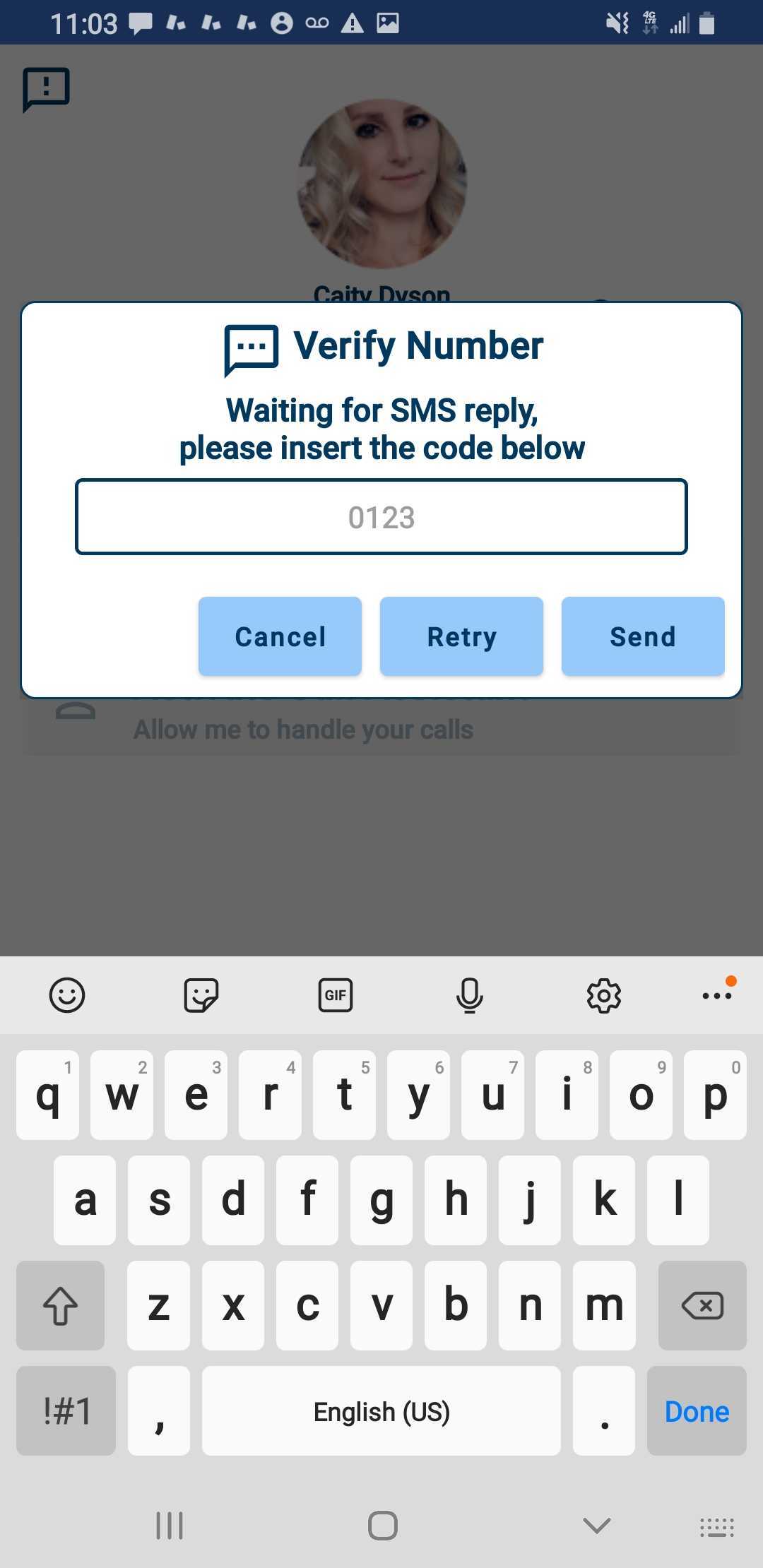Open the GIF keyboard option
This screenshot has height=1568, width=763.
click(x=336, y=995)
